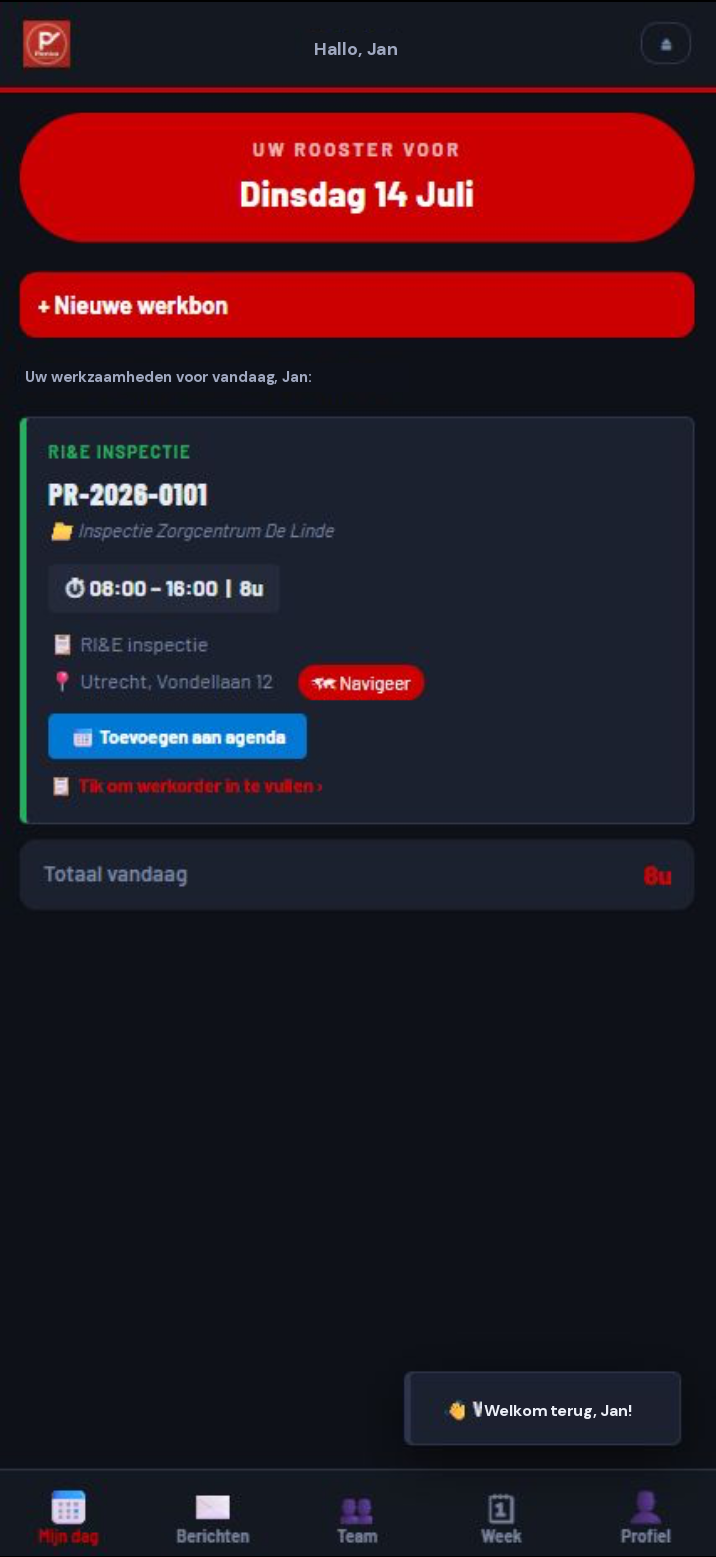Open the Team tab

(x=357, y=1516)
